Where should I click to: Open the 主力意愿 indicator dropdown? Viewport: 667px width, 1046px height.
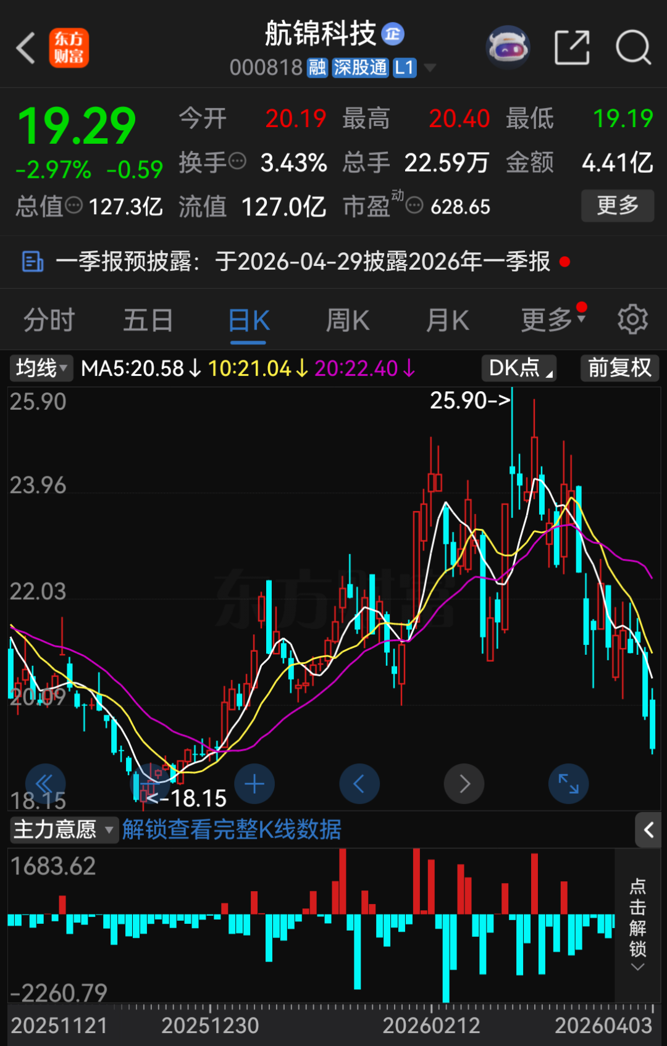pyautogui.click(x=64, y=829)
